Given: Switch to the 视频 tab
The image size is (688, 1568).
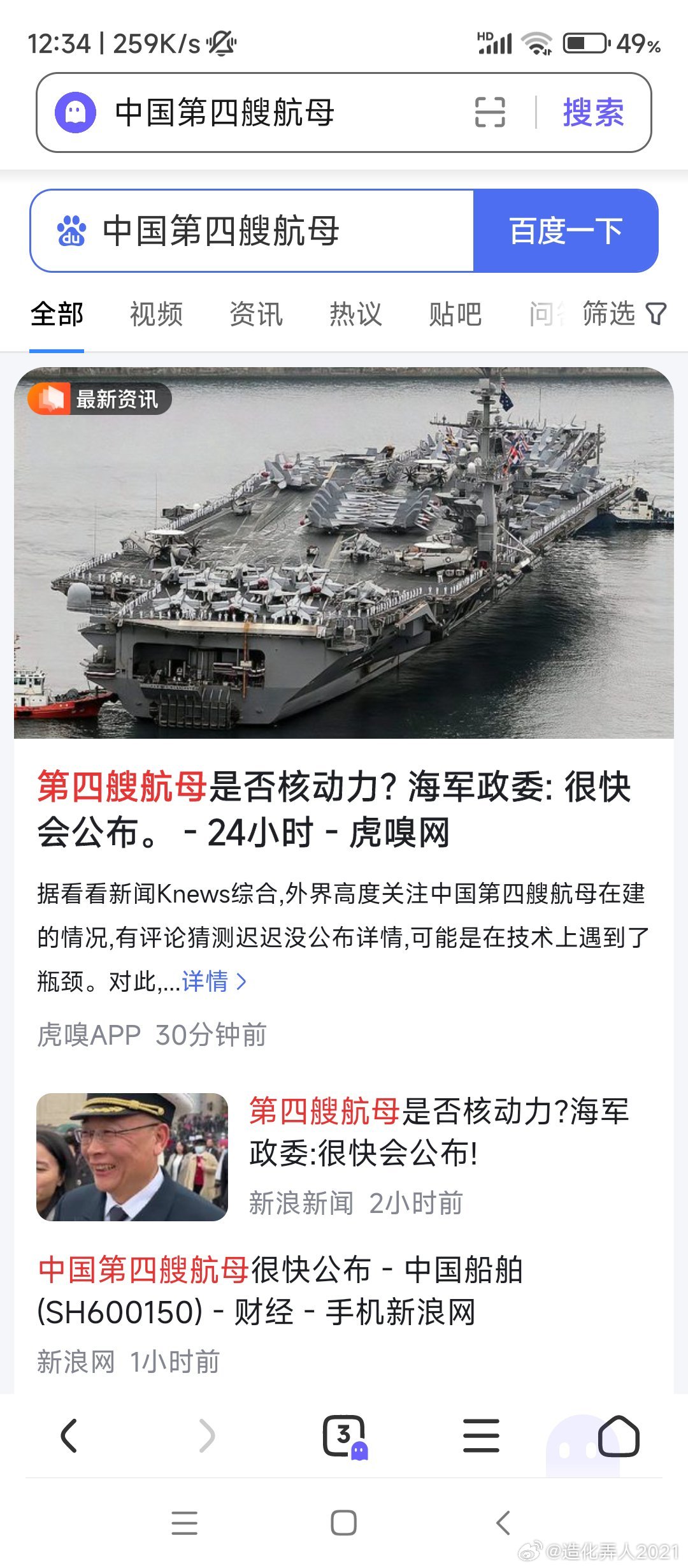Looking at the screenshot, I should click(x=156, y=314).
